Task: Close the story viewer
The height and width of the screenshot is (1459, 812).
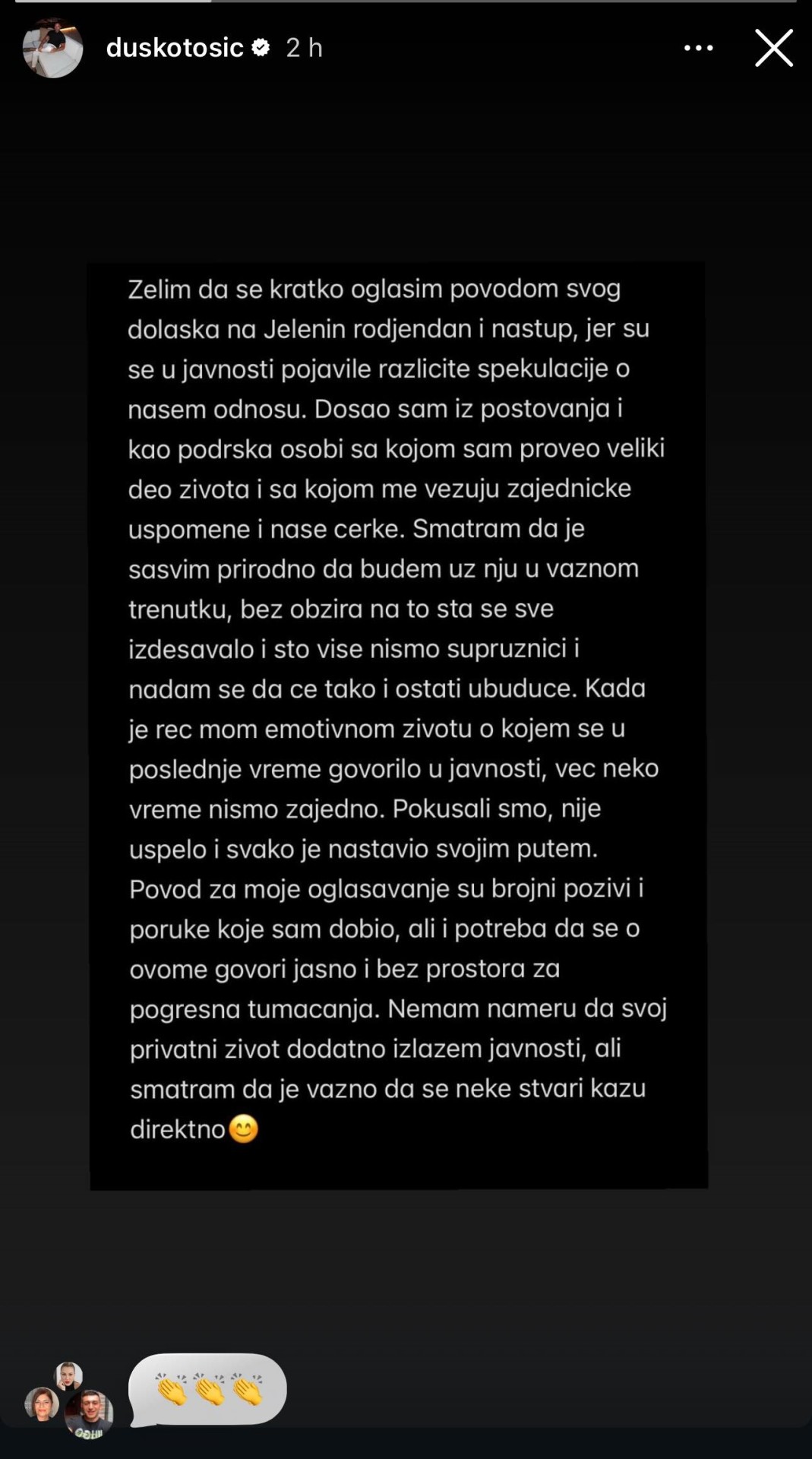Action: 774,48
